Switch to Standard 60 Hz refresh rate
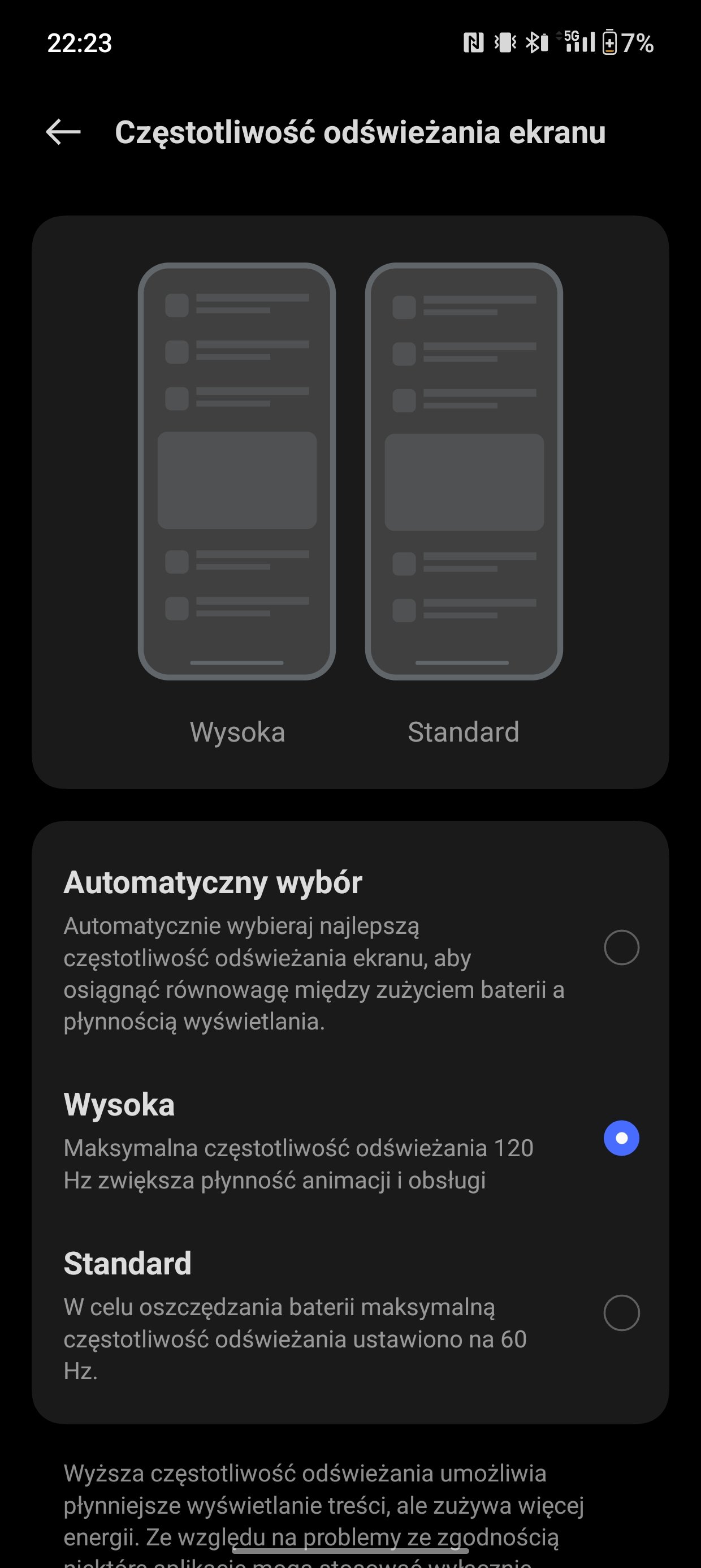This screenshot has width=701, height=1568. pyautogui.click(x=621, y=1313)
